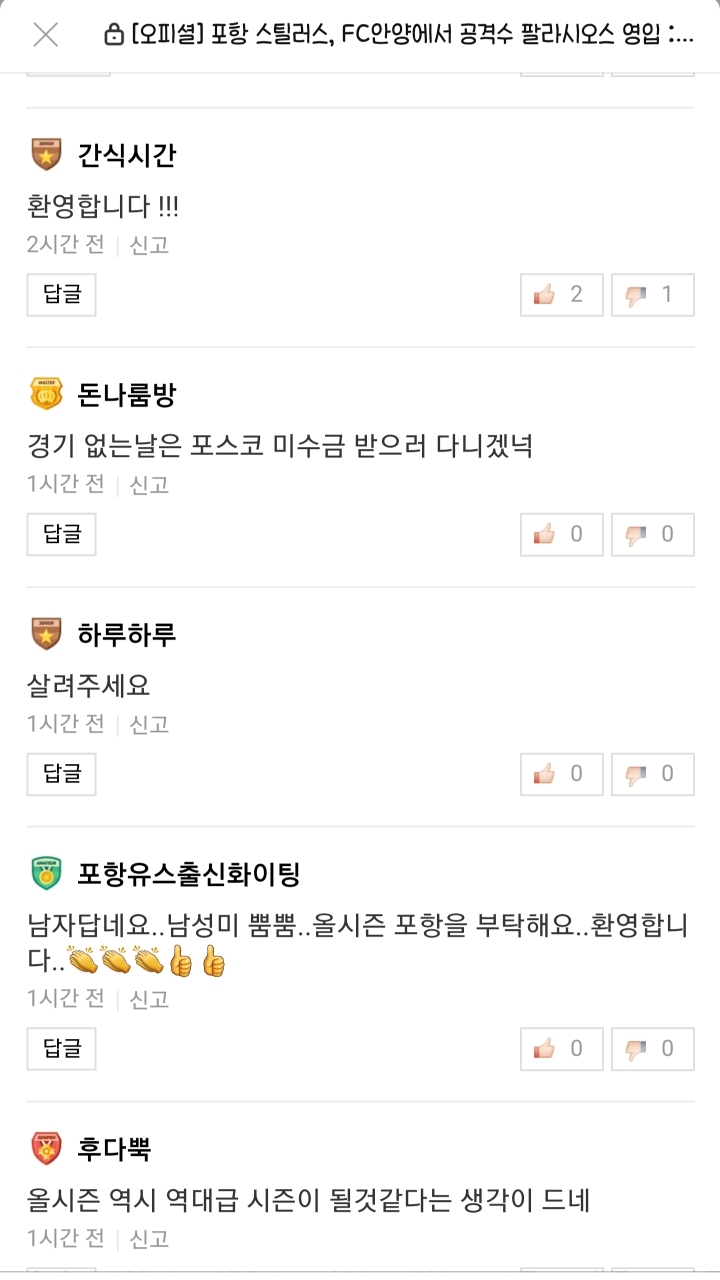Like 하루하루's comment
This screenshot has height=1280, width=720.
coord(562,774)
